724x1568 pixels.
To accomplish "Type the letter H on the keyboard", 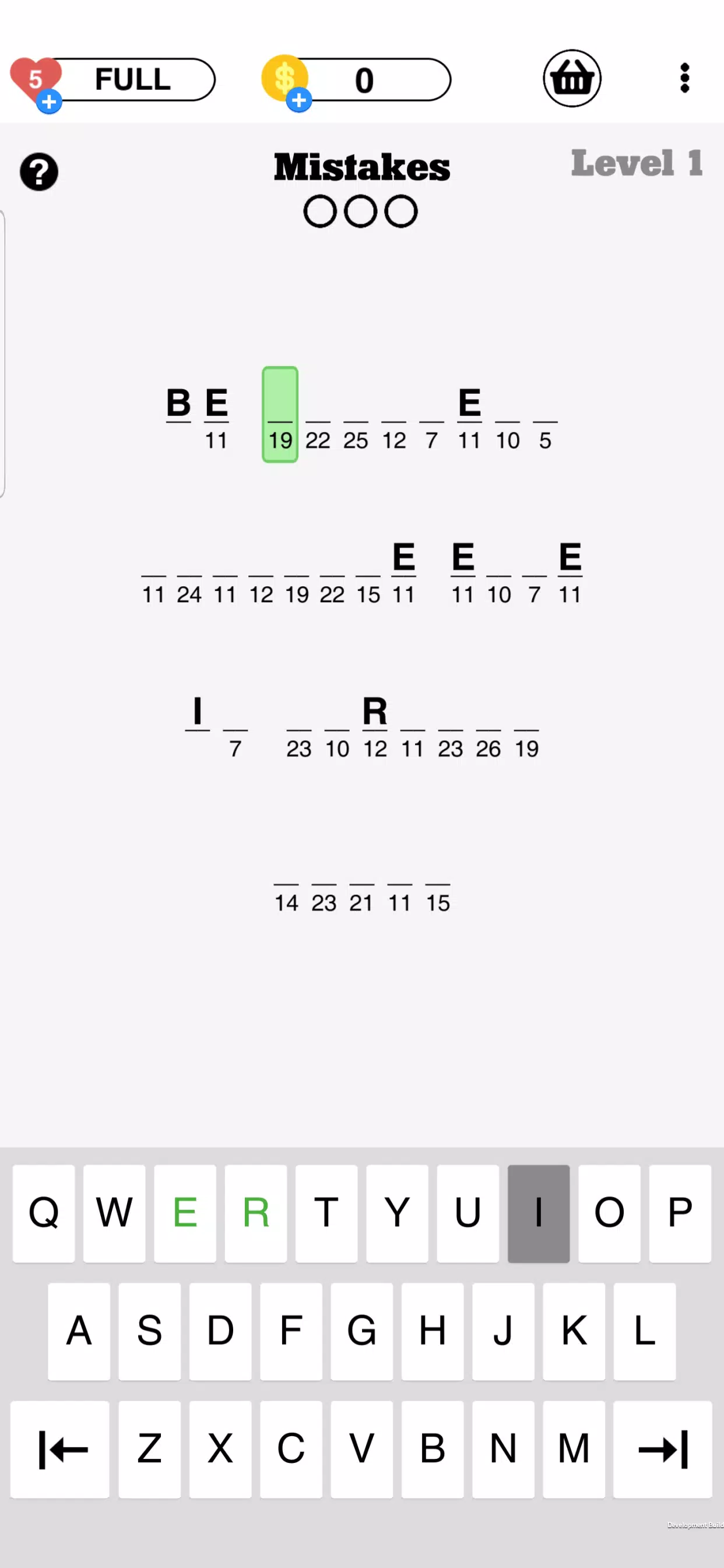I will point(432,1331).
